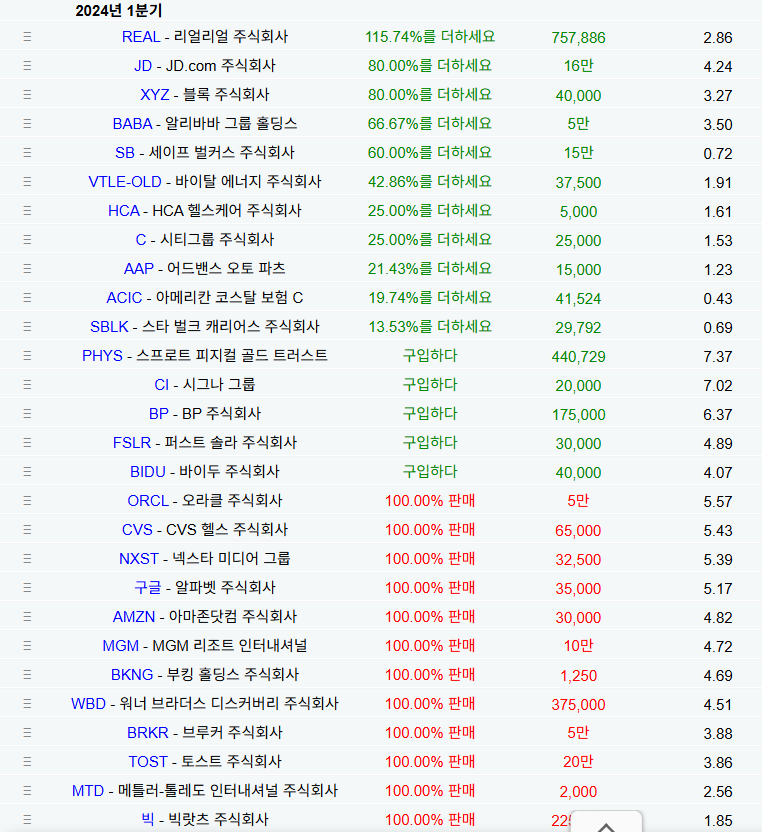Image resolution: width=762 pixels, height=832 pixels.
Task: Click the row handle icon beside ORCL
Action: 27,500
